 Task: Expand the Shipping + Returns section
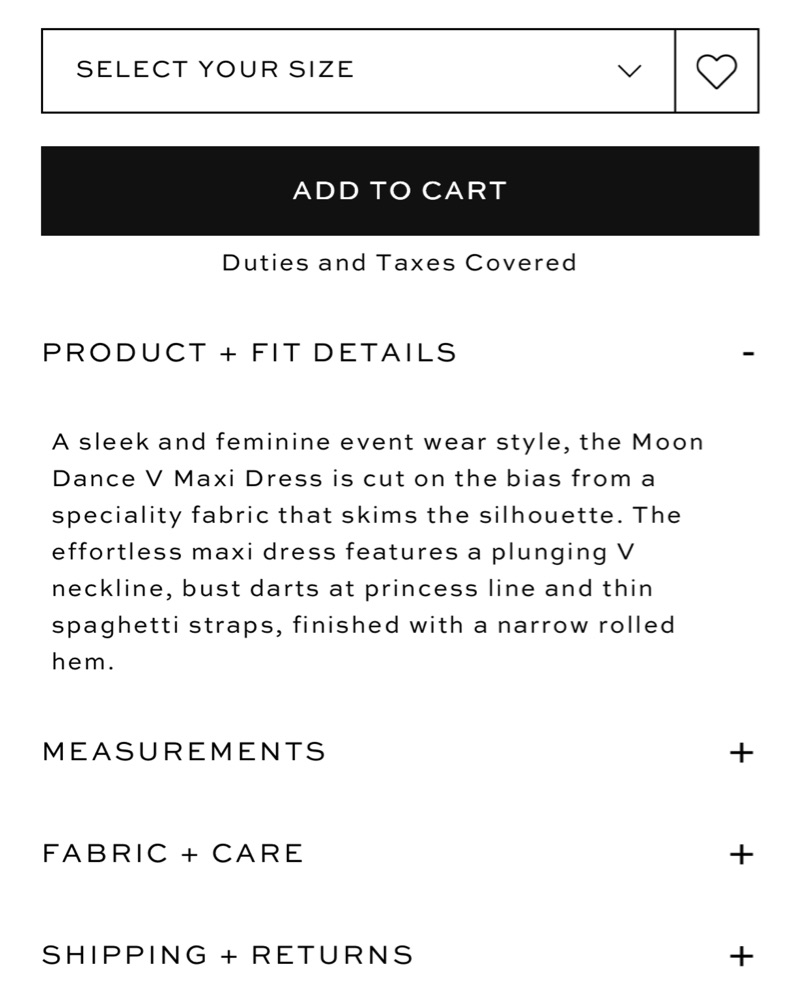click(400, 955)
